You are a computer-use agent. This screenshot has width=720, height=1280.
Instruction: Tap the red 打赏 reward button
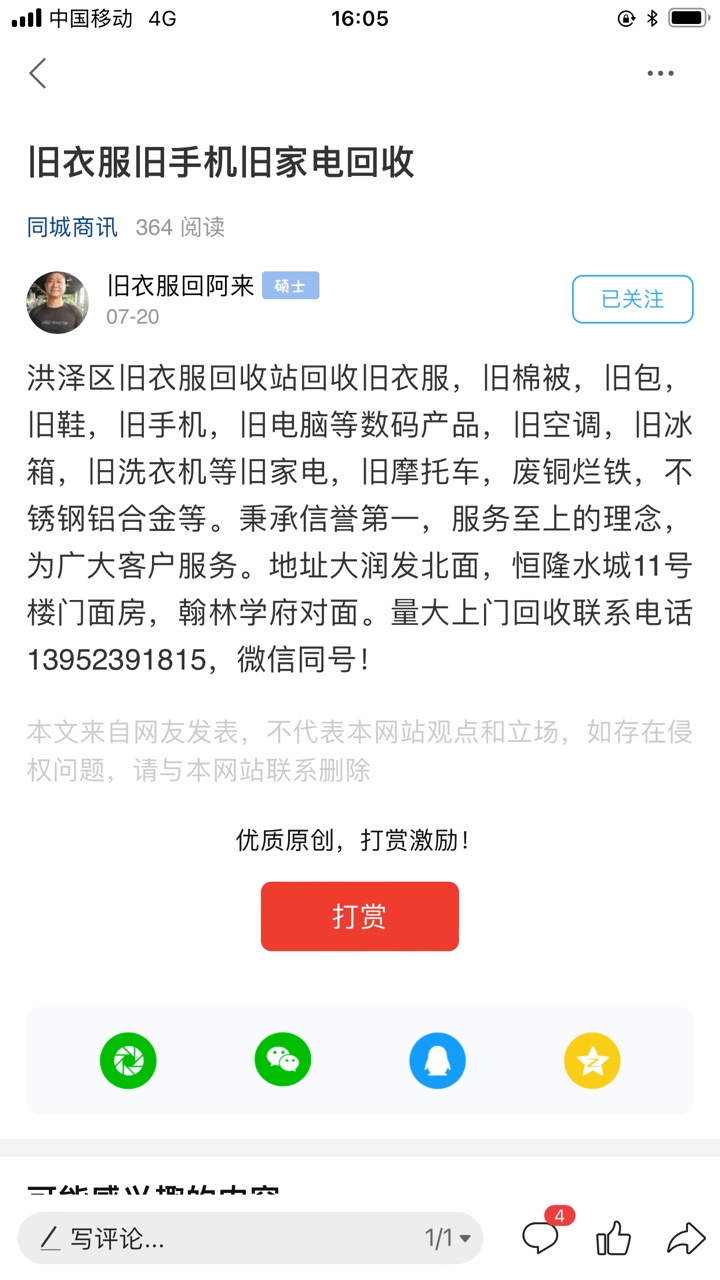click(360, 916)
